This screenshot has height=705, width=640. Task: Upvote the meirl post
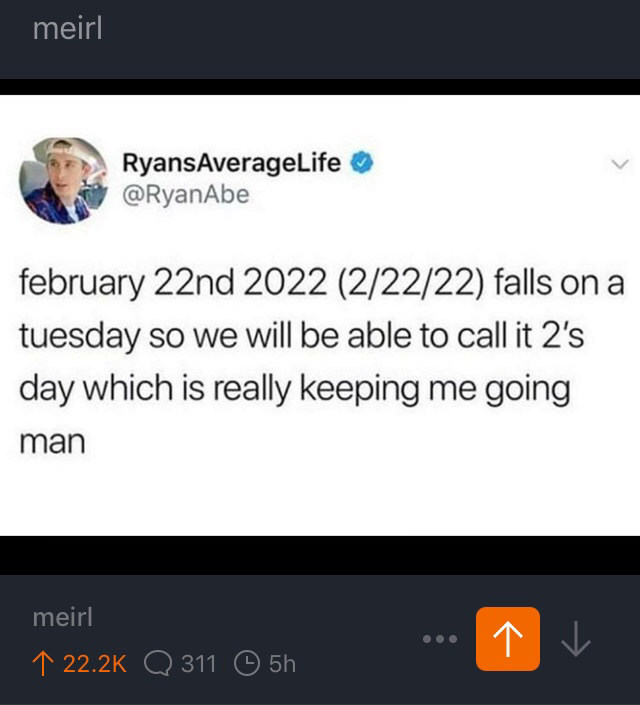(x=508, y=639)
